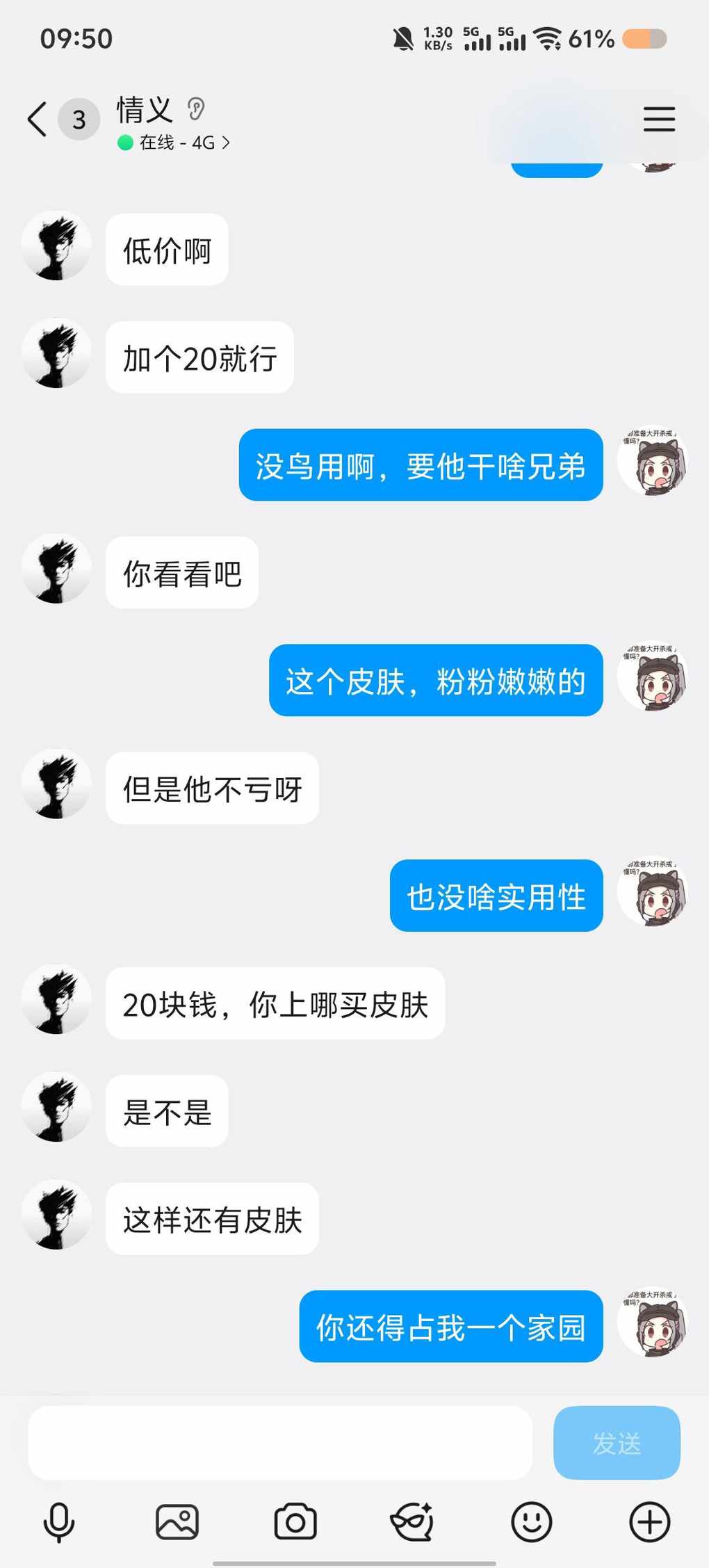Open the emoji smiley panel

coord(532,1522)
